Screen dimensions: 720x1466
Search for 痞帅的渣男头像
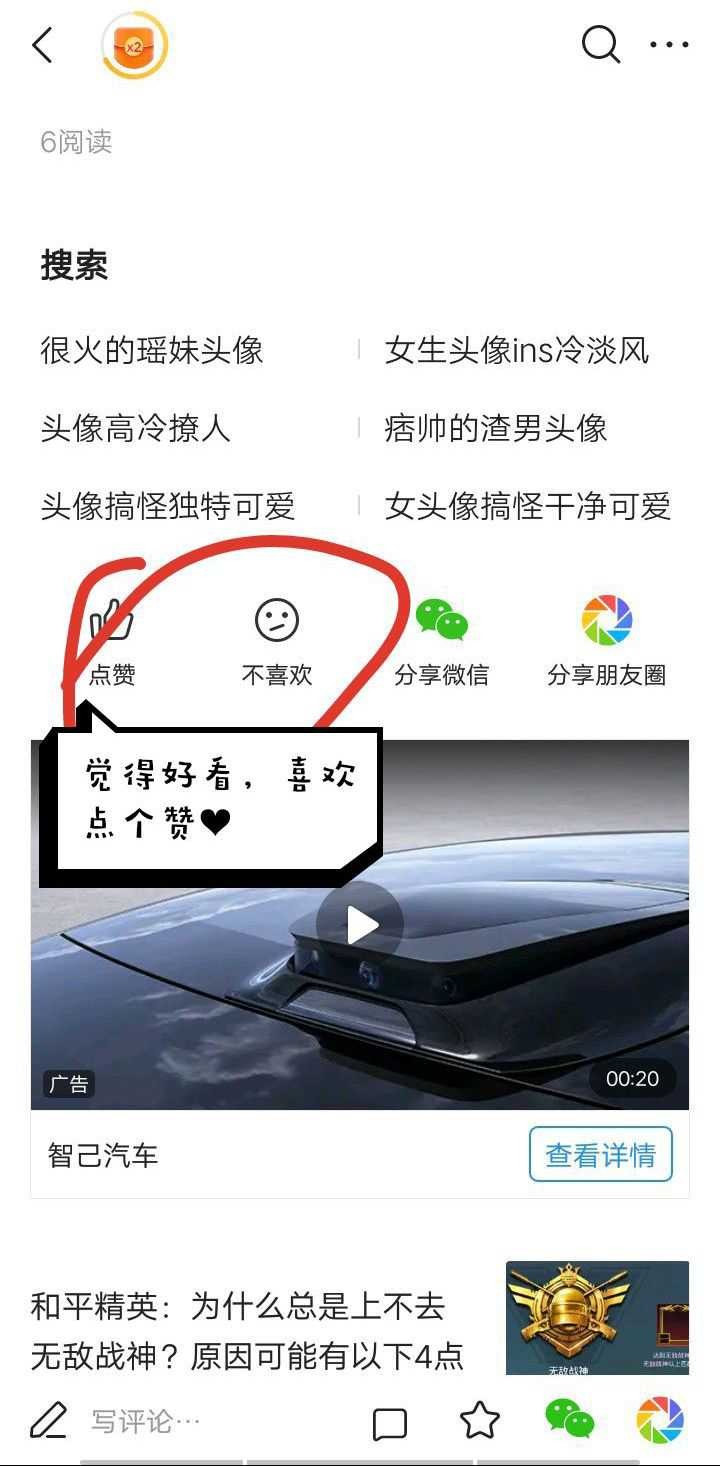(495, 428)
